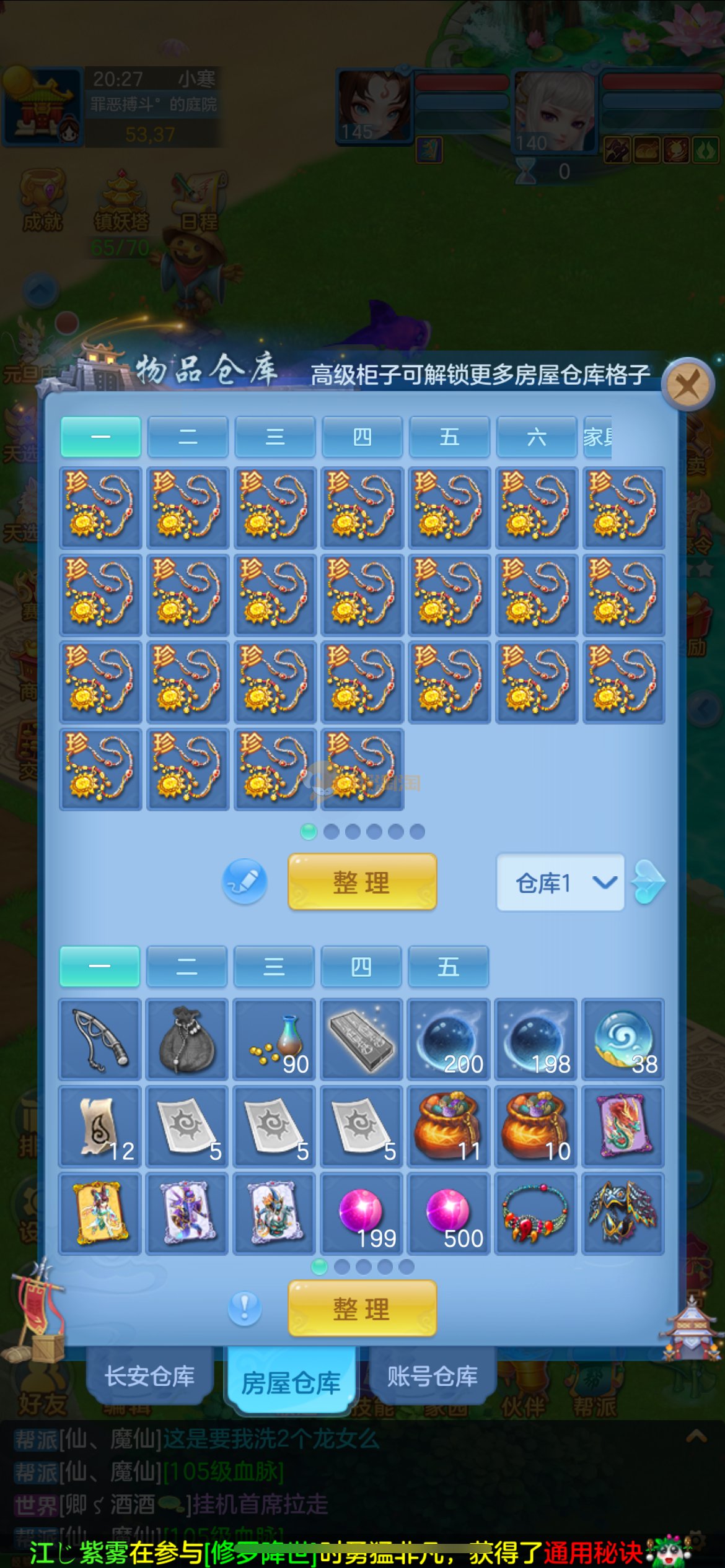Select the 六 tab in the upper grid
Viewport: 725px width, 1568px height.
(537, 437)
